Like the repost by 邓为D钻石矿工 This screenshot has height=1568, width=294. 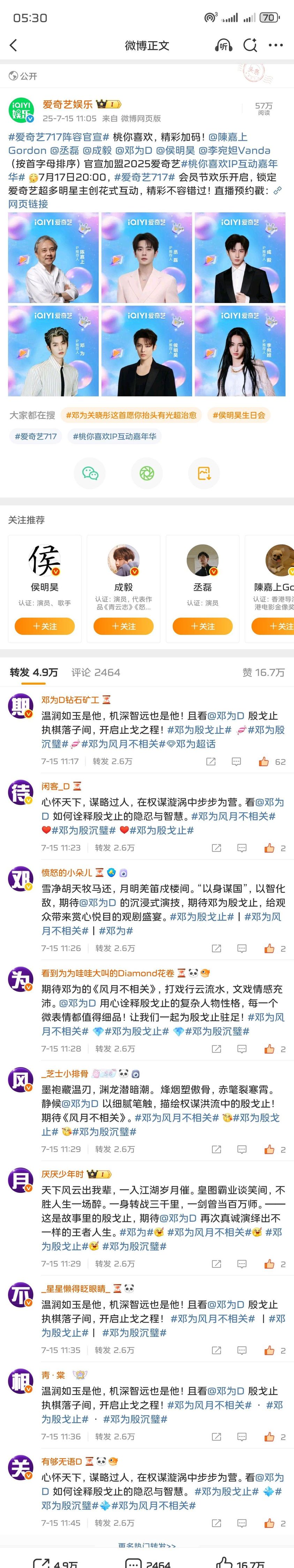[264, 761]
